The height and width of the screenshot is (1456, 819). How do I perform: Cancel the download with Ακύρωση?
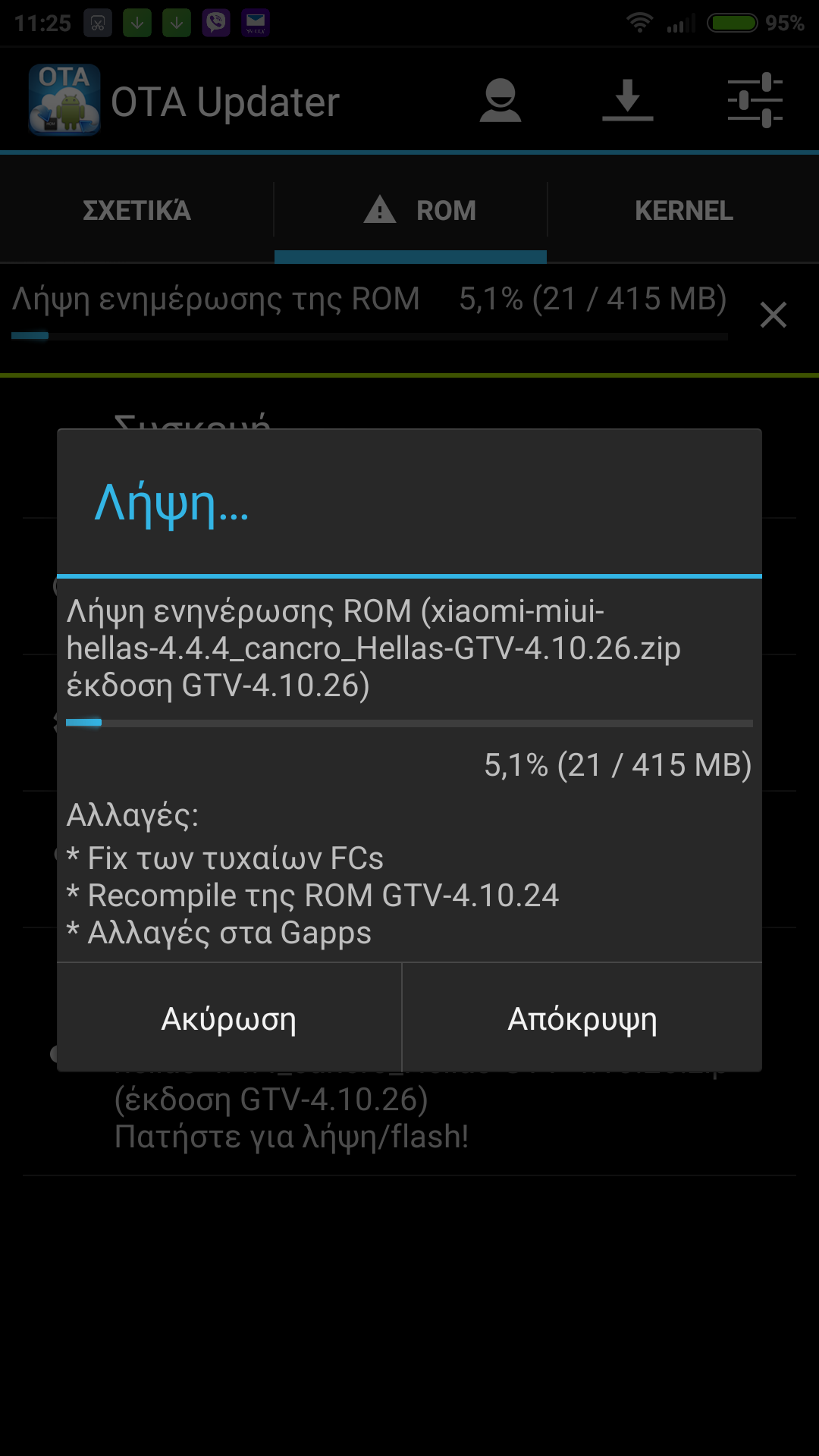click(229, 1018)
